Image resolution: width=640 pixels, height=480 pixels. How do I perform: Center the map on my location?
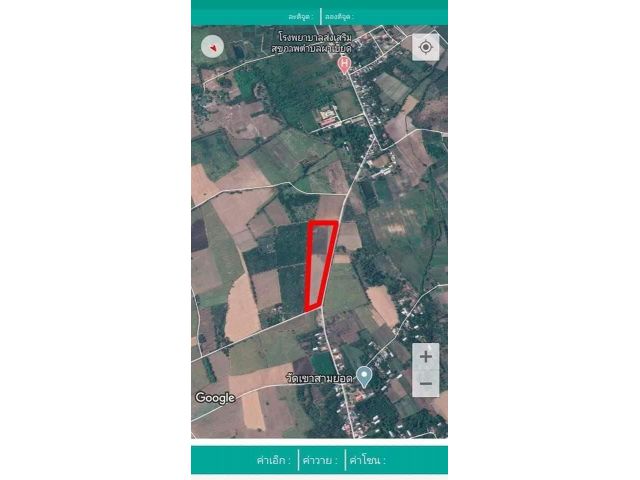(426, 47)
